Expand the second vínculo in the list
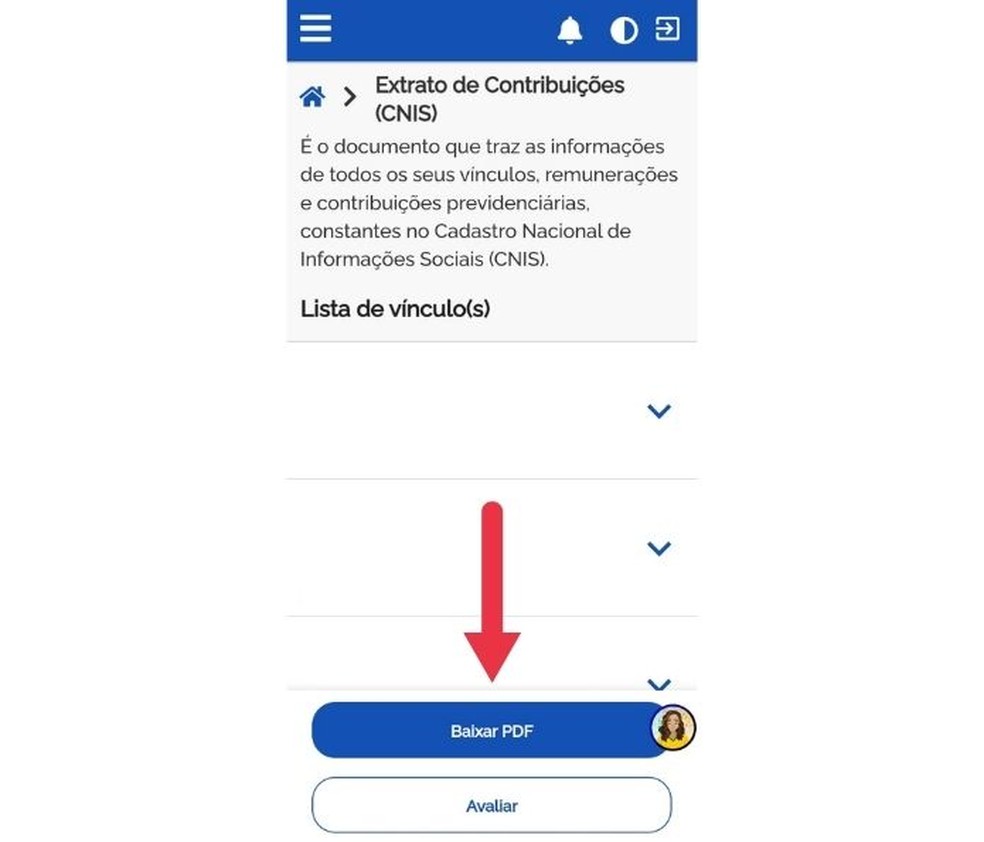Viewport: 984px width, 842px height. 658,548
